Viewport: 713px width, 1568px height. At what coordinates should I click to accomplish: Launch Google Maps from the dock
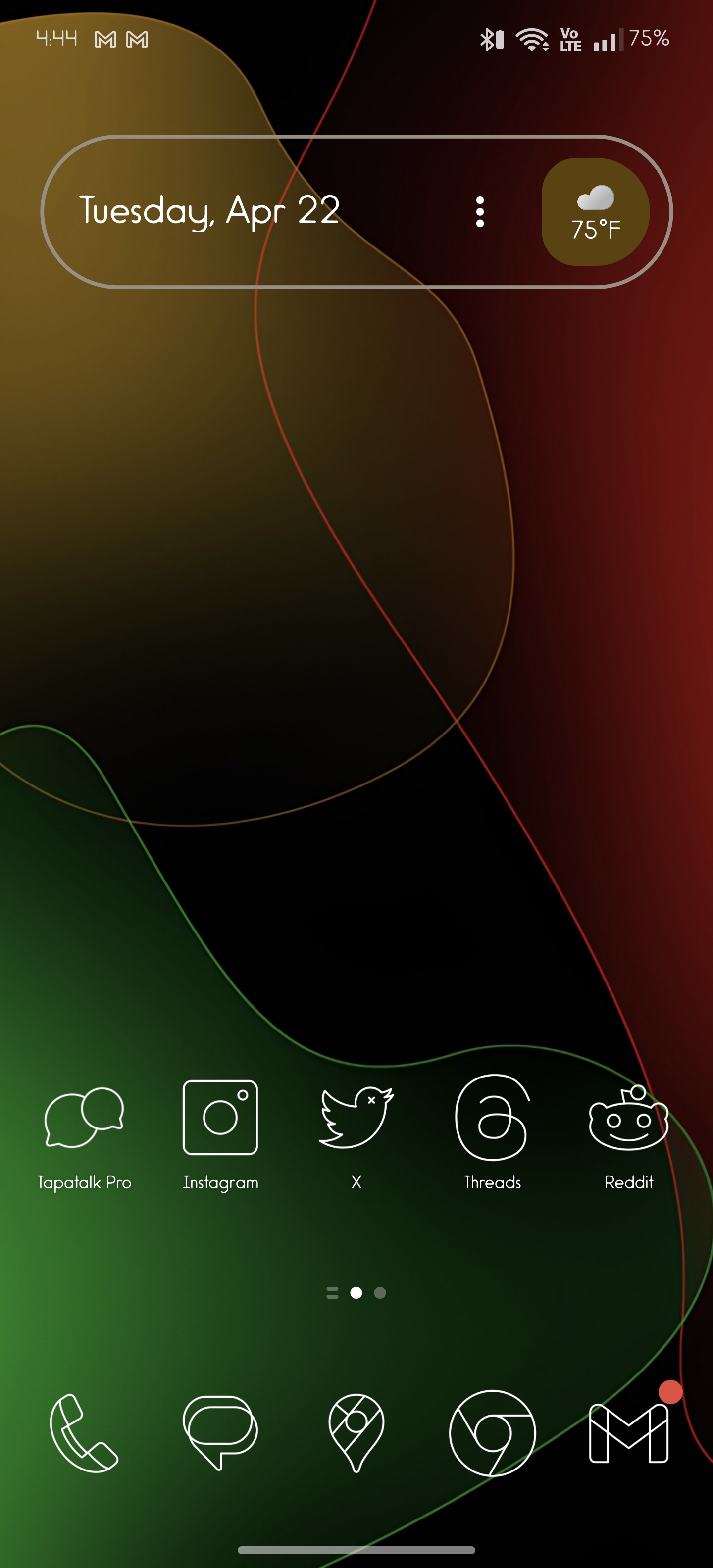pyautogui.click(x=356, y=1433)
